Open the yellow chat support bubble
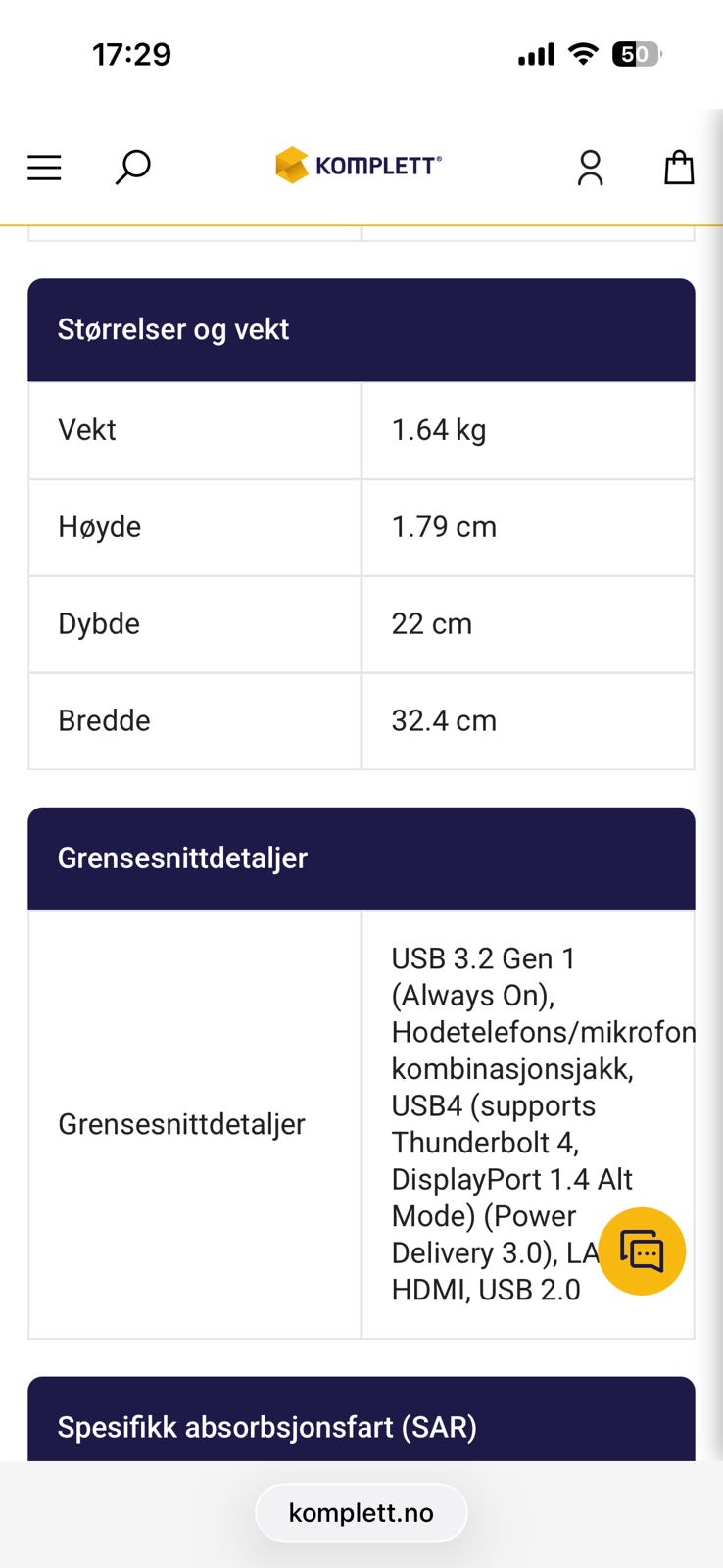Image resolution: width=723 pixels, height=1568 pixels. pos(642,1250)
